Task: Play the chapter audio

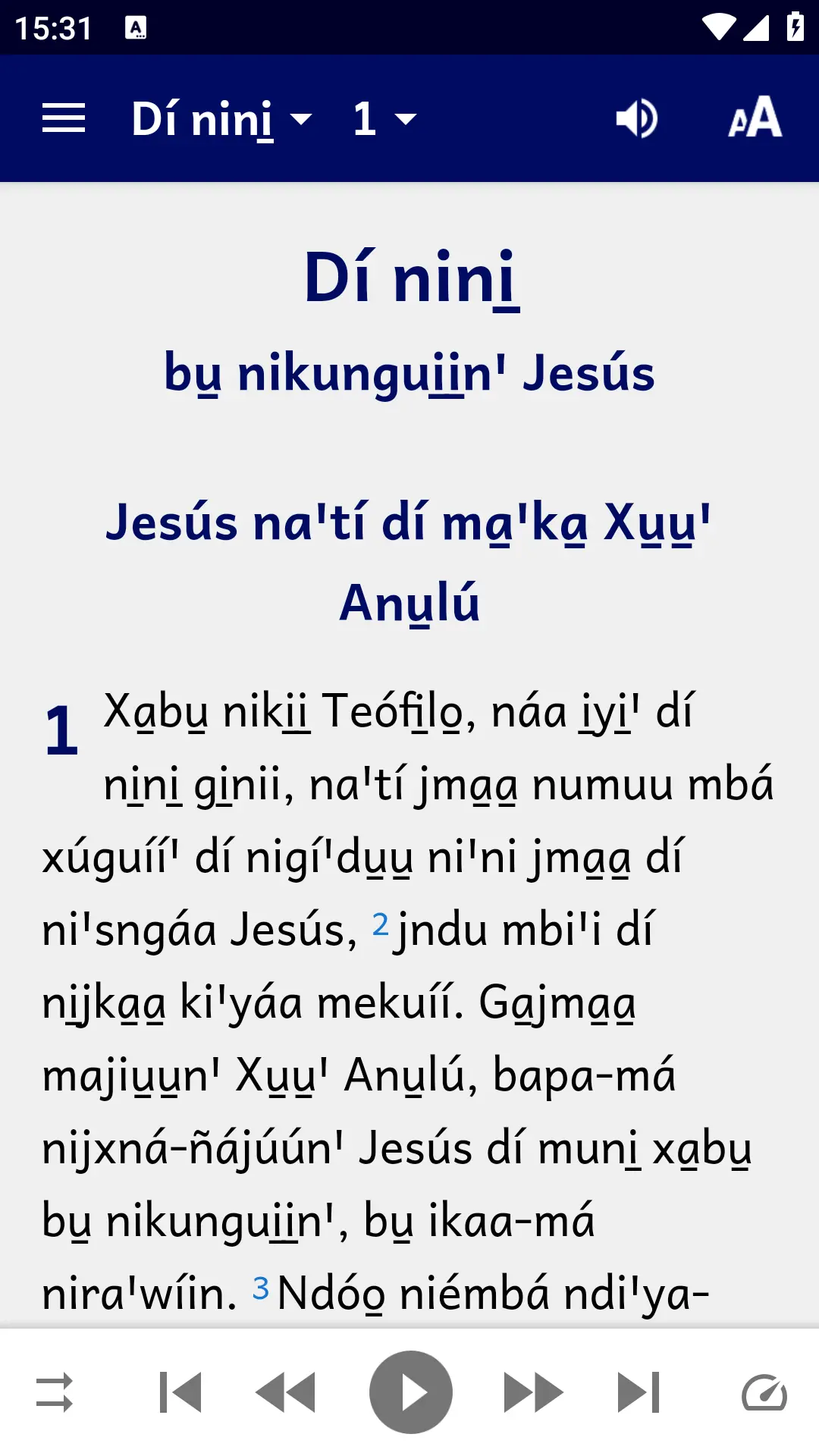Action: (x=410, y=1392)
